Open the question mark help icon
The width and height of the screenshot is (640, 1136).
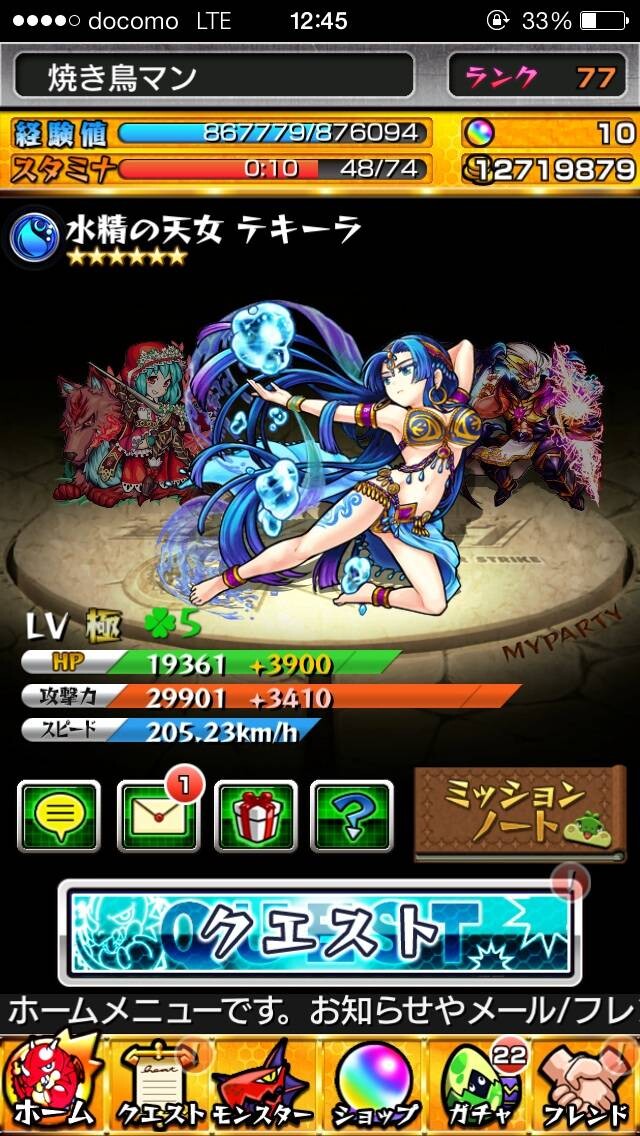click(x=352, y=815)
